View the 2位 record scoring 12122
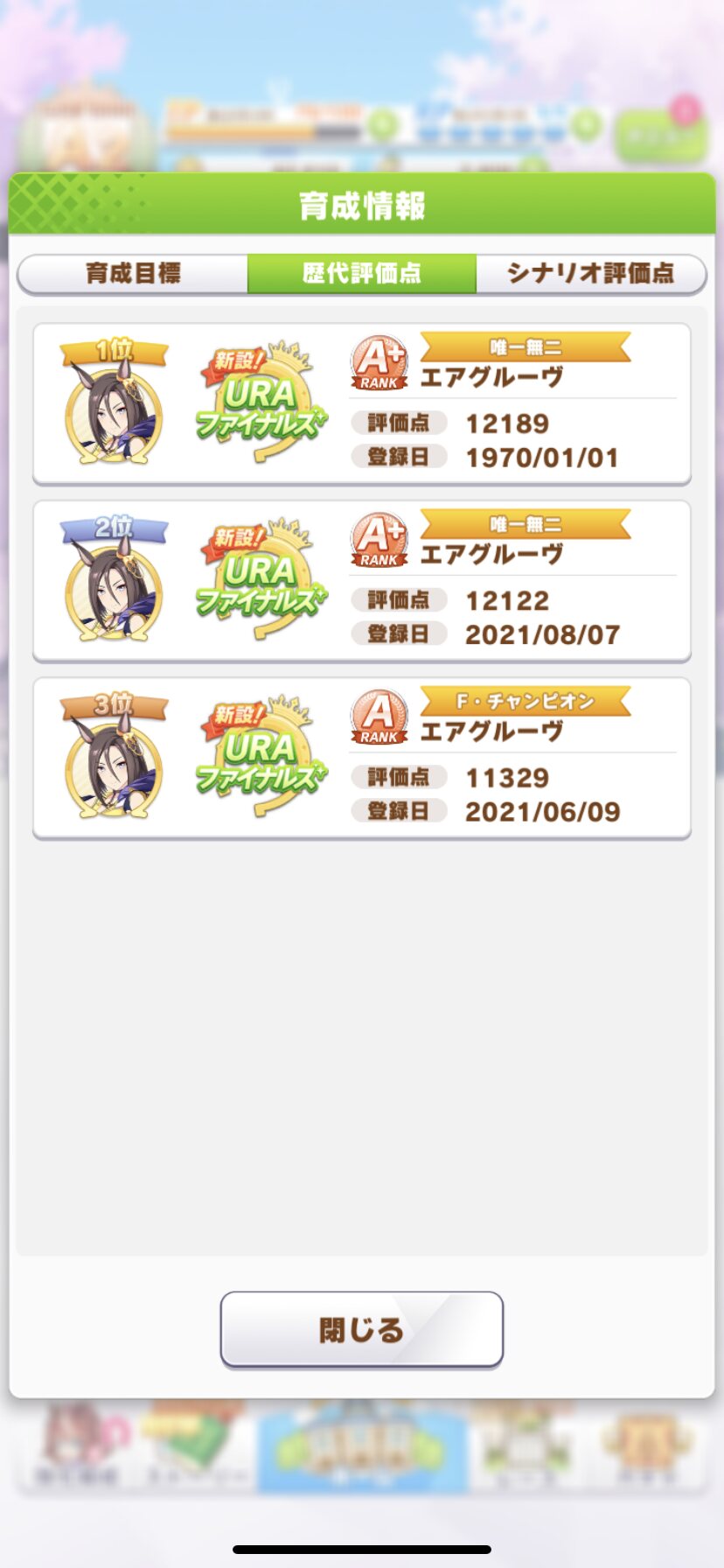Image resolution: width=724 pixels, height=1568 pixels. (361, 581)
